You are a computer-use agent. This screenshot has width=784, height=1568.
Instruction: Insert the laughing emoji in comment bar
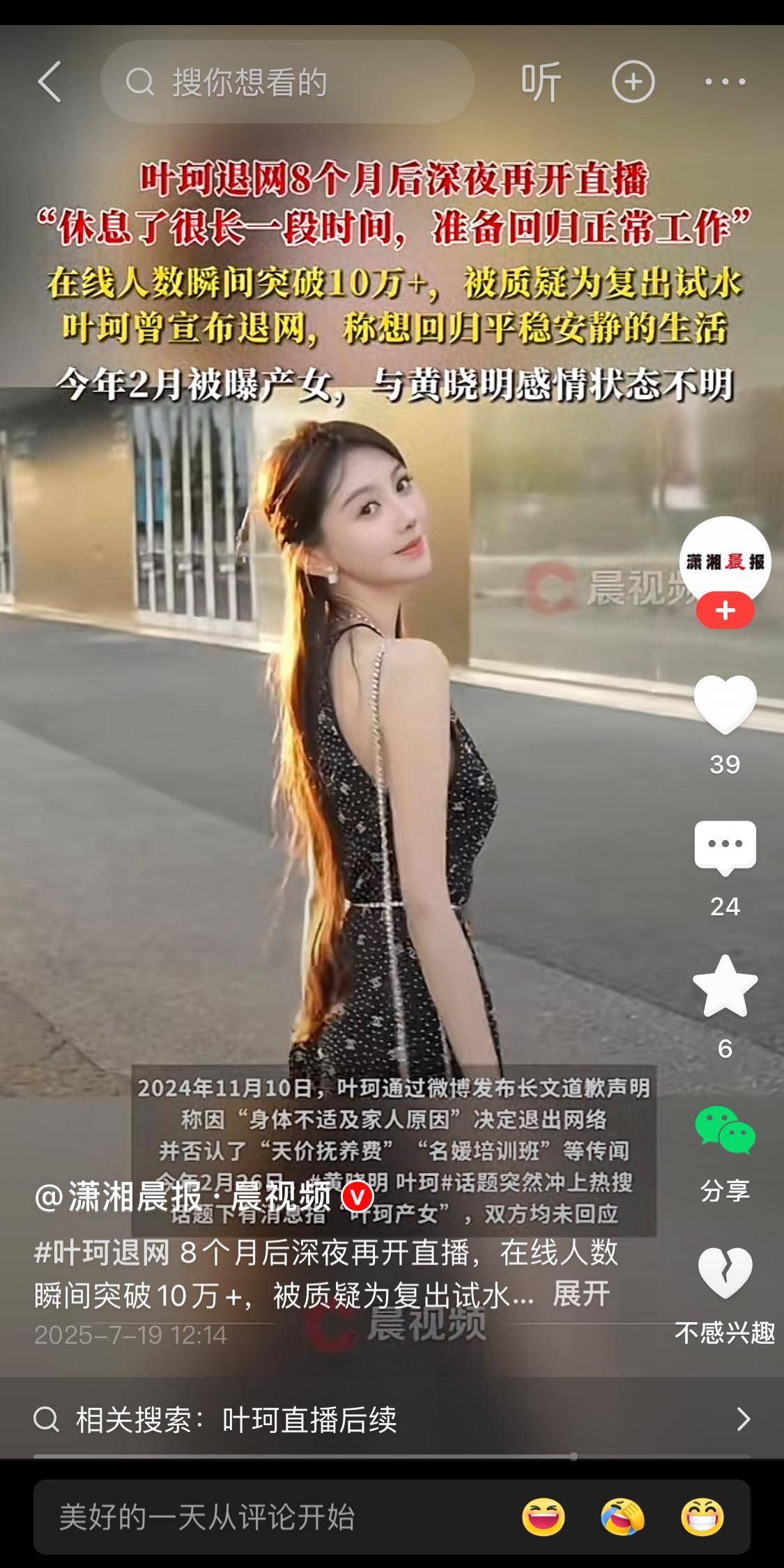[x=544, y=1516]
